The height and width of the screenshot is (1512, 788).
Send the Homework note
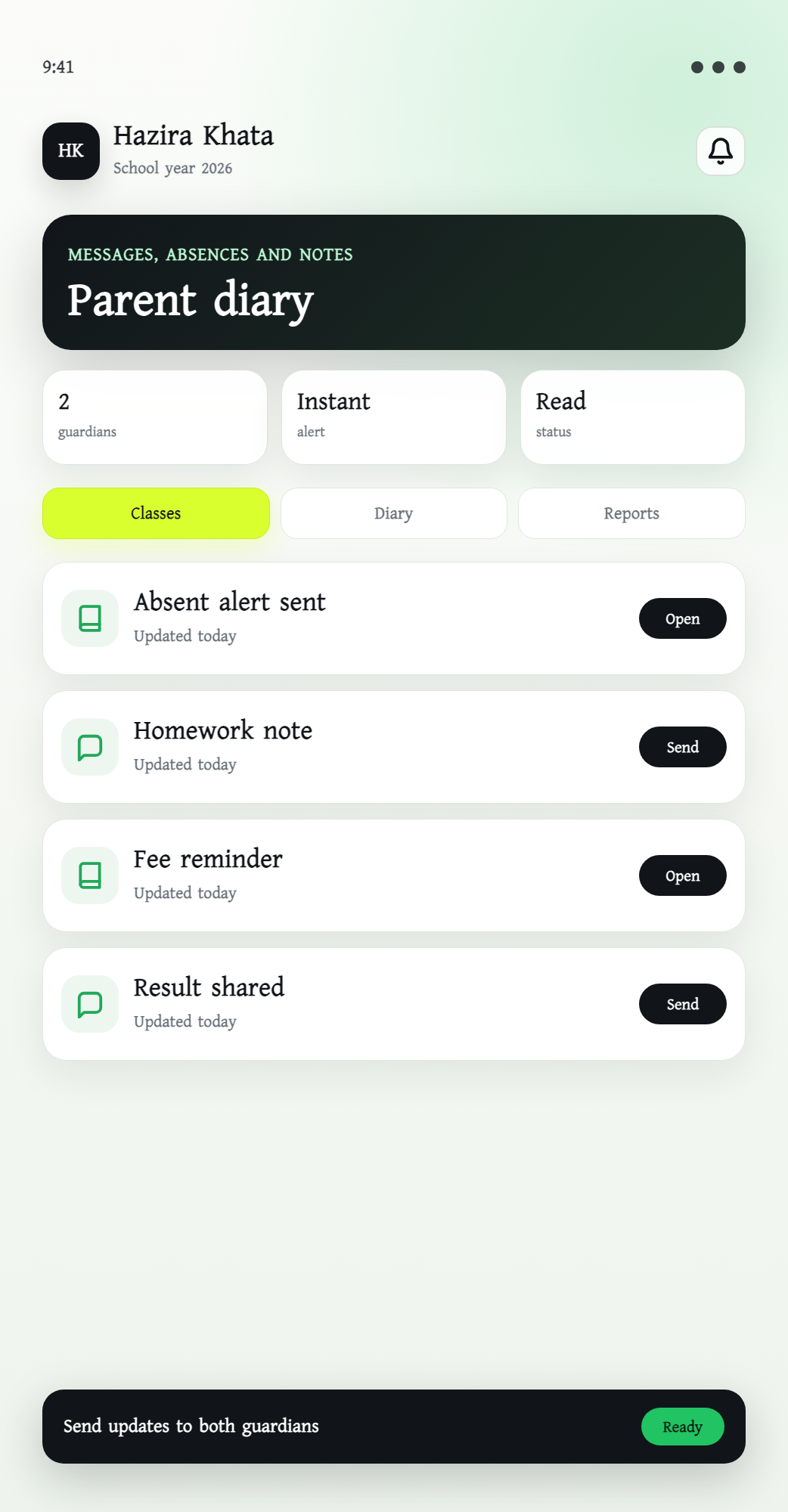(x=682, y=747)
